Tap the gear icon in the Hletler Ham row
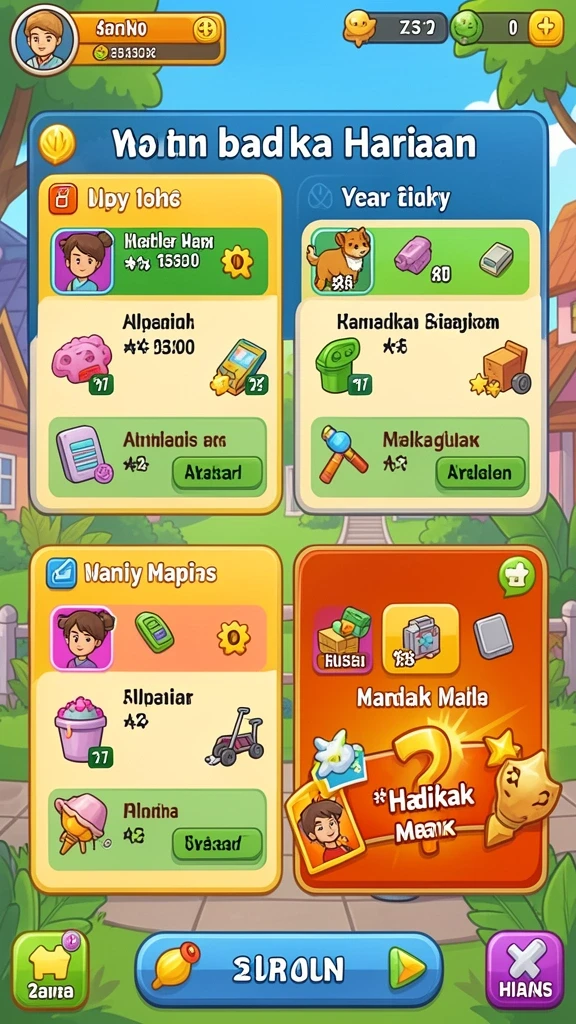The height and width of the screenshot is (1024, 576). 236,262
